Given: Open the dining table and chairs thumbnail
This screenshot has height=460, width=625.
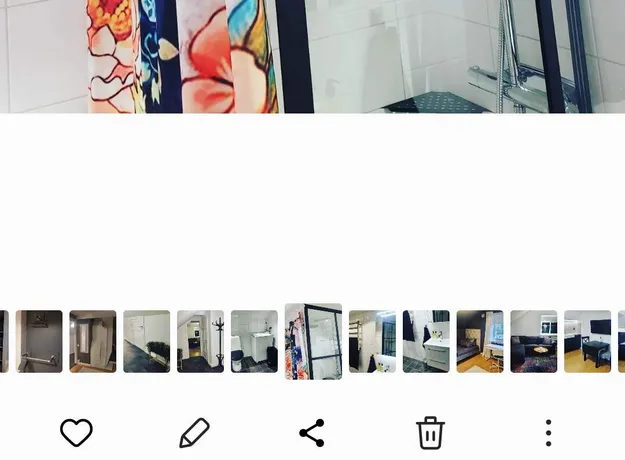Looking at the screenshot, I should [587, 342].
